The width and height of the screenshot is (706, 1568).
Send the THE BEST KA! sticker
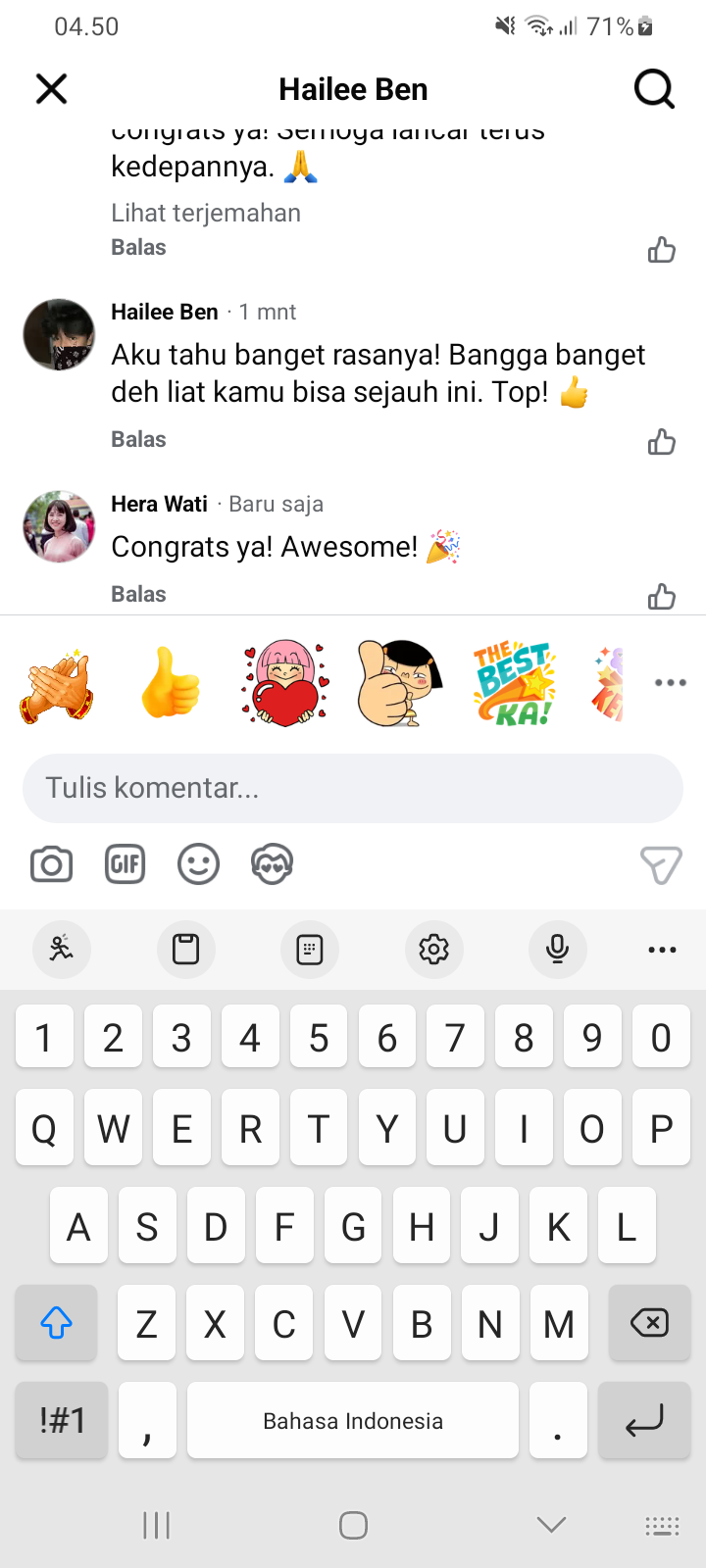click(514, 684)
